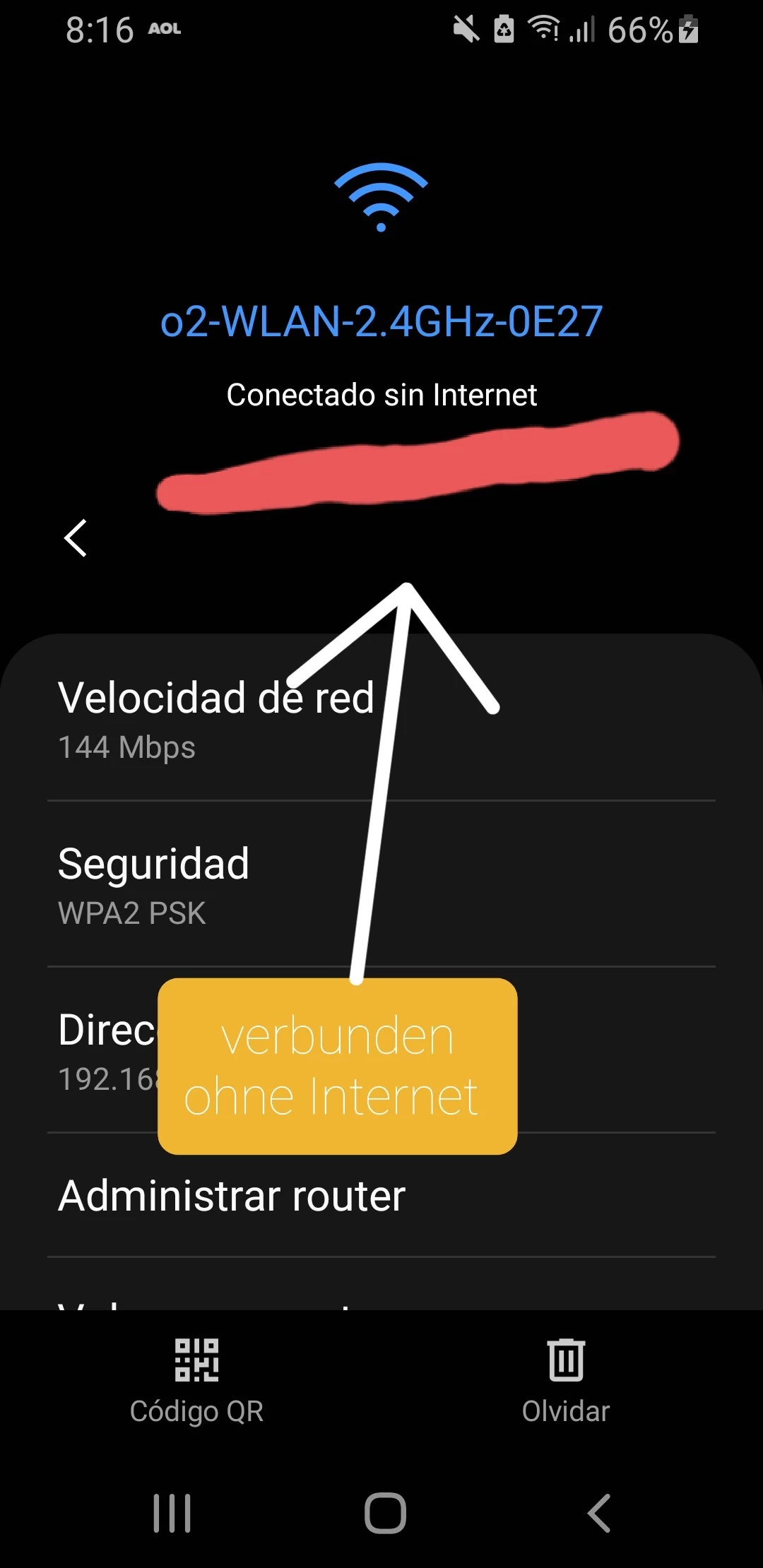
Task: Open Administrar router
Action: 232,1196
